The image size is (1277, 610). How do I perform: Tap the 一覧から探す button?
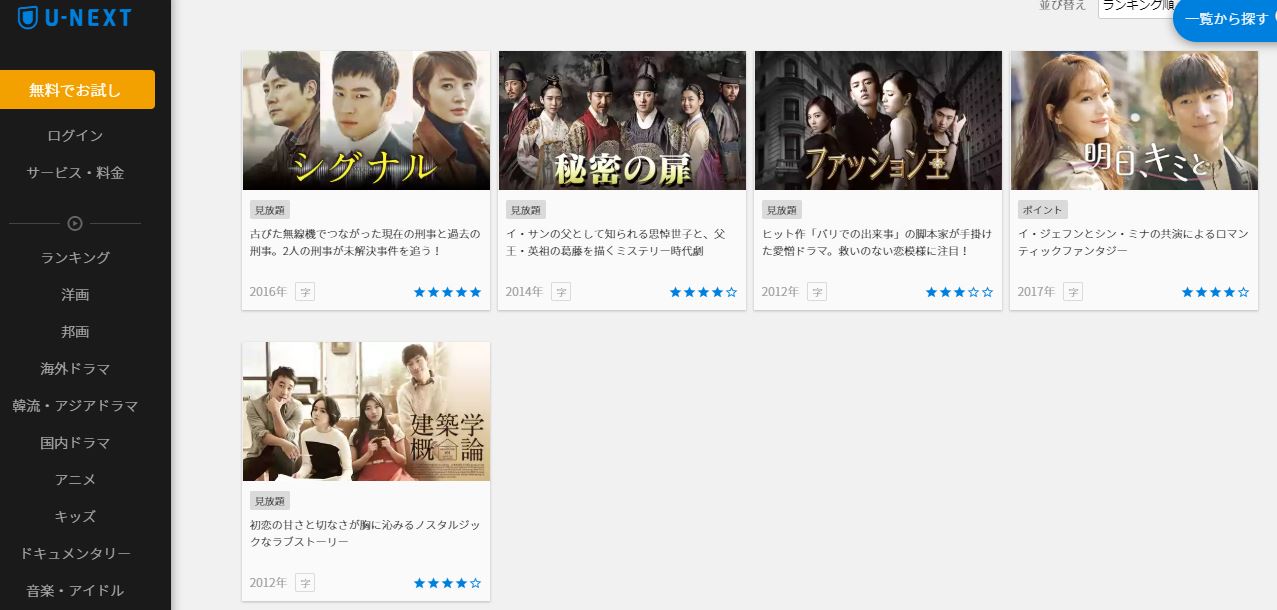point(1226,19)
